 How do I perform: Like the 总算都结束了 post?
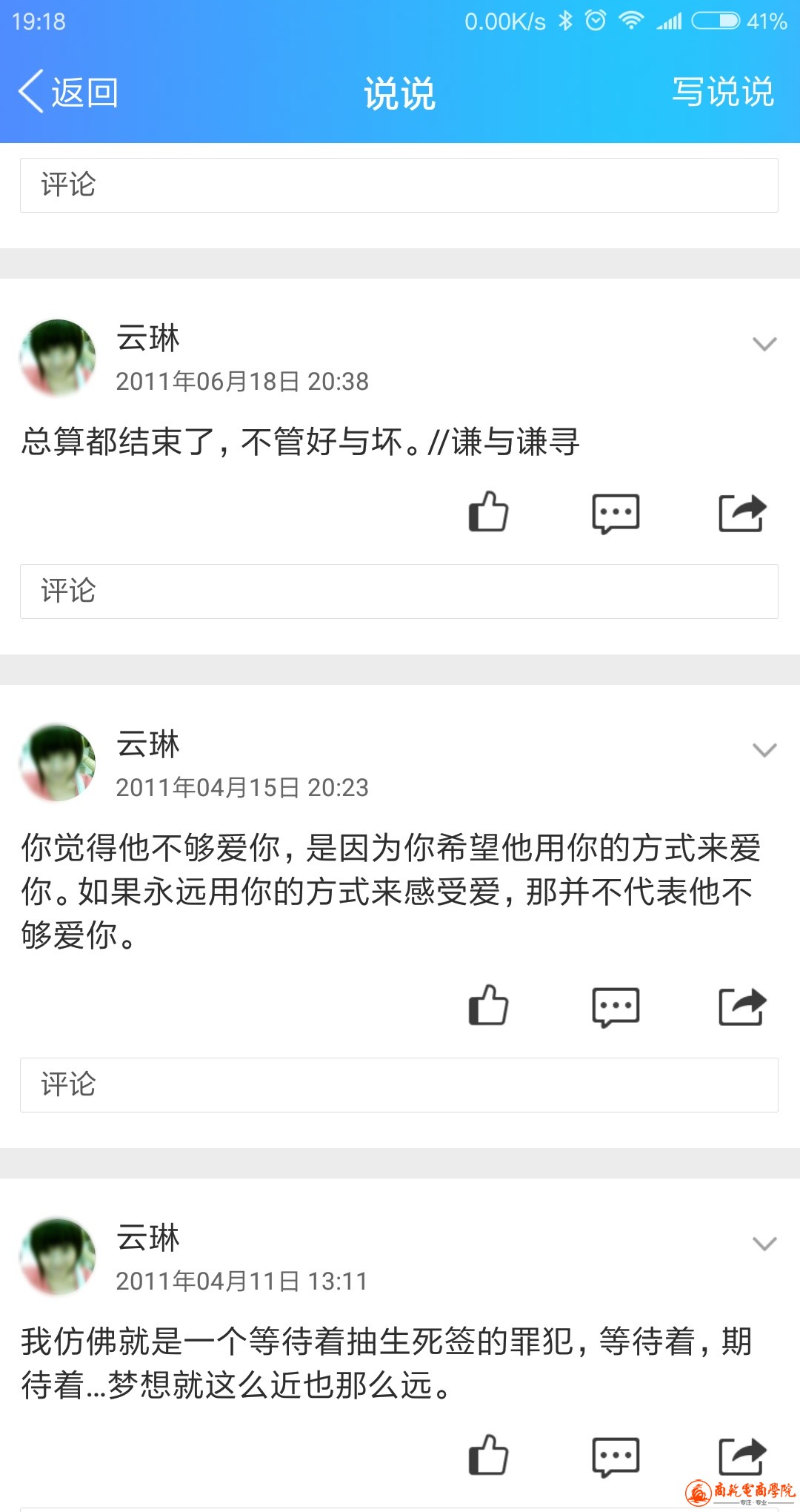[x=489, y=512]
